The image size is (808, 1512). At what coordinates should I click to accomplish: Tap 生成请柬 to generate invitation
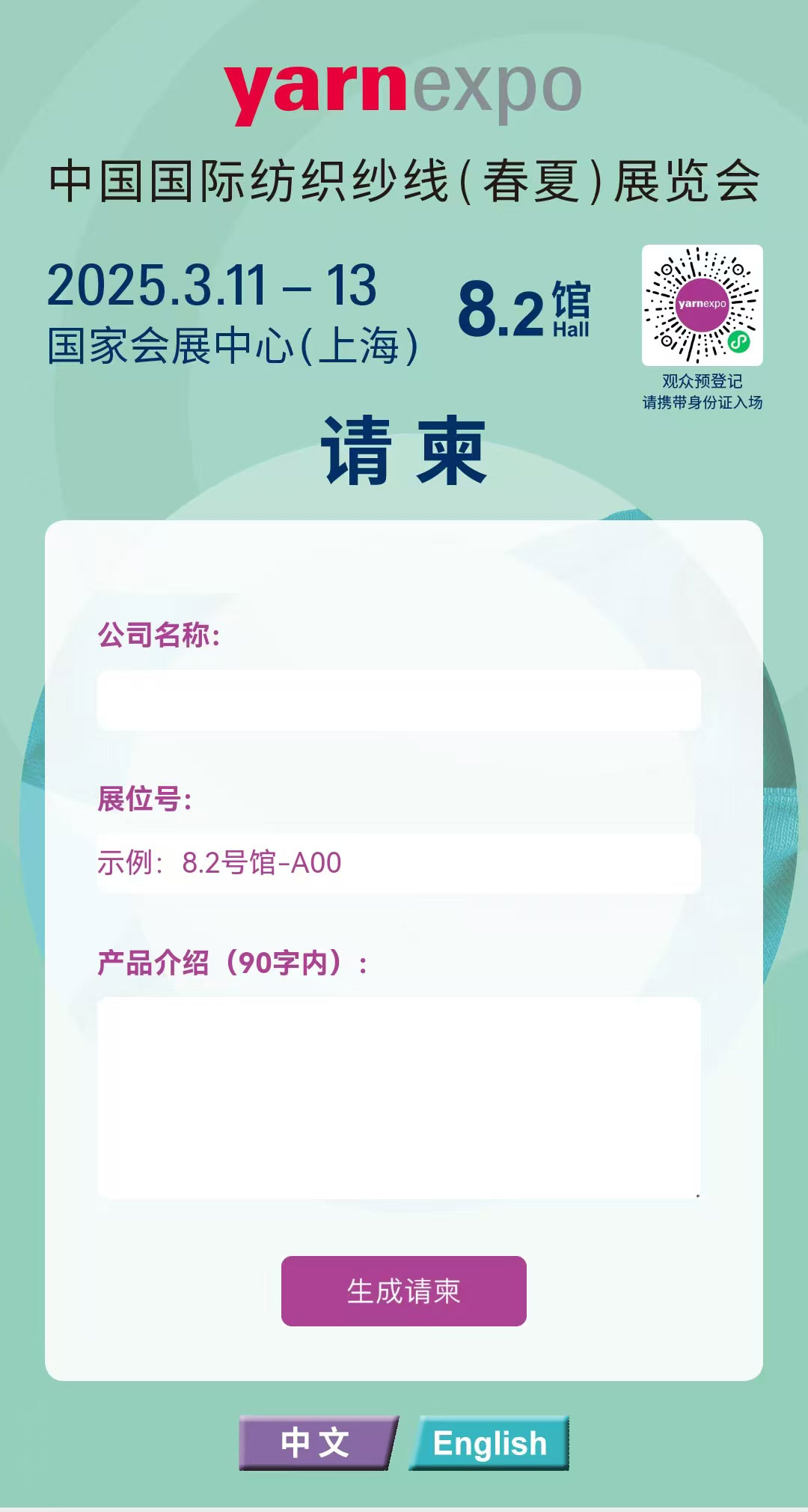(x=403, y=1291)
